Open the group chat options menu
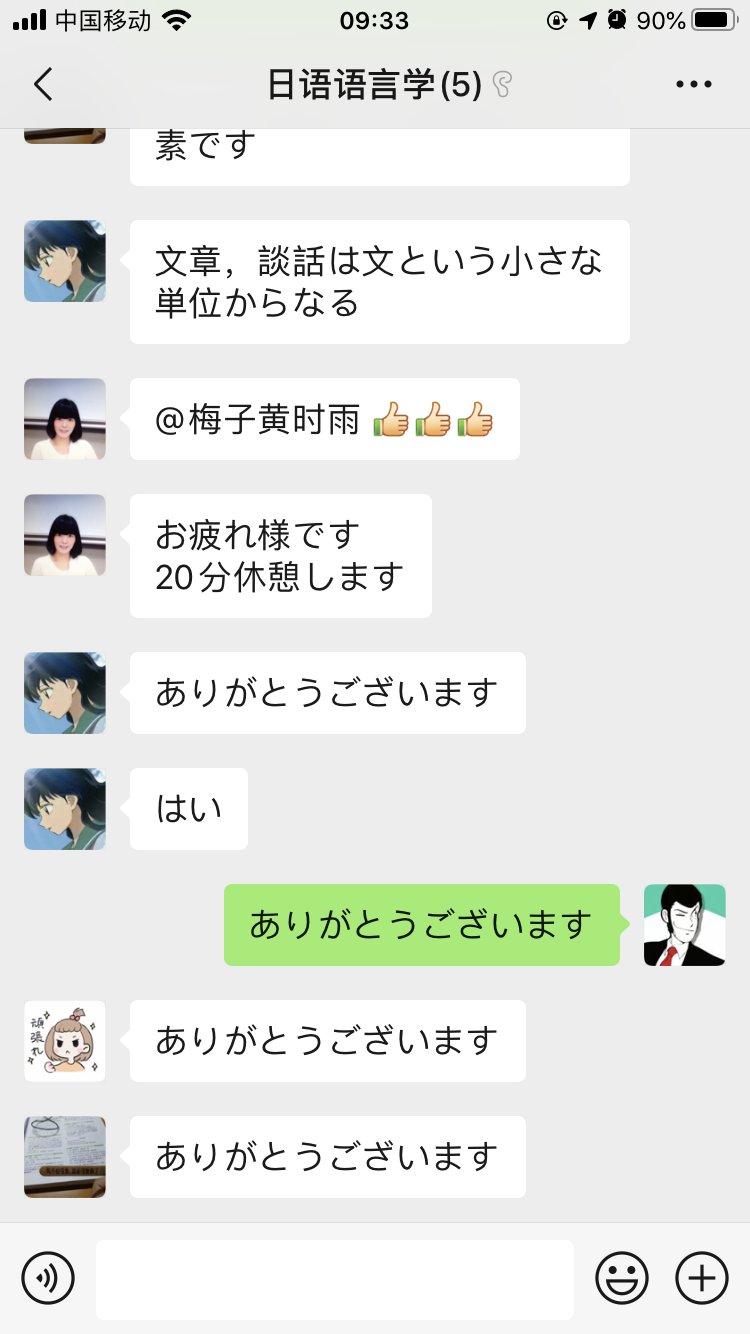The image size is (750, 1334). coord(693,85)
